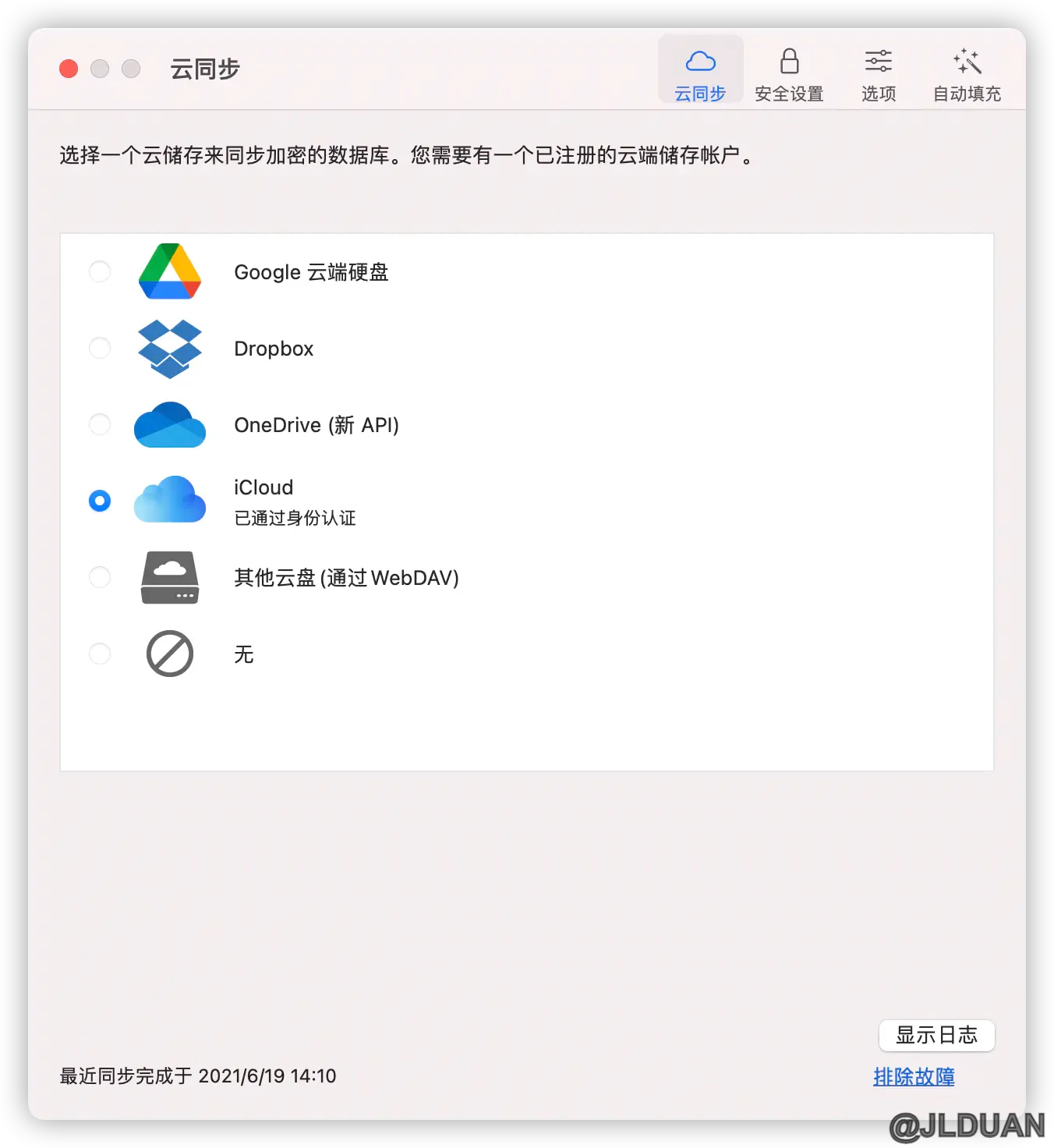Click the 显示日志 button

click(x=936, y=1036)
